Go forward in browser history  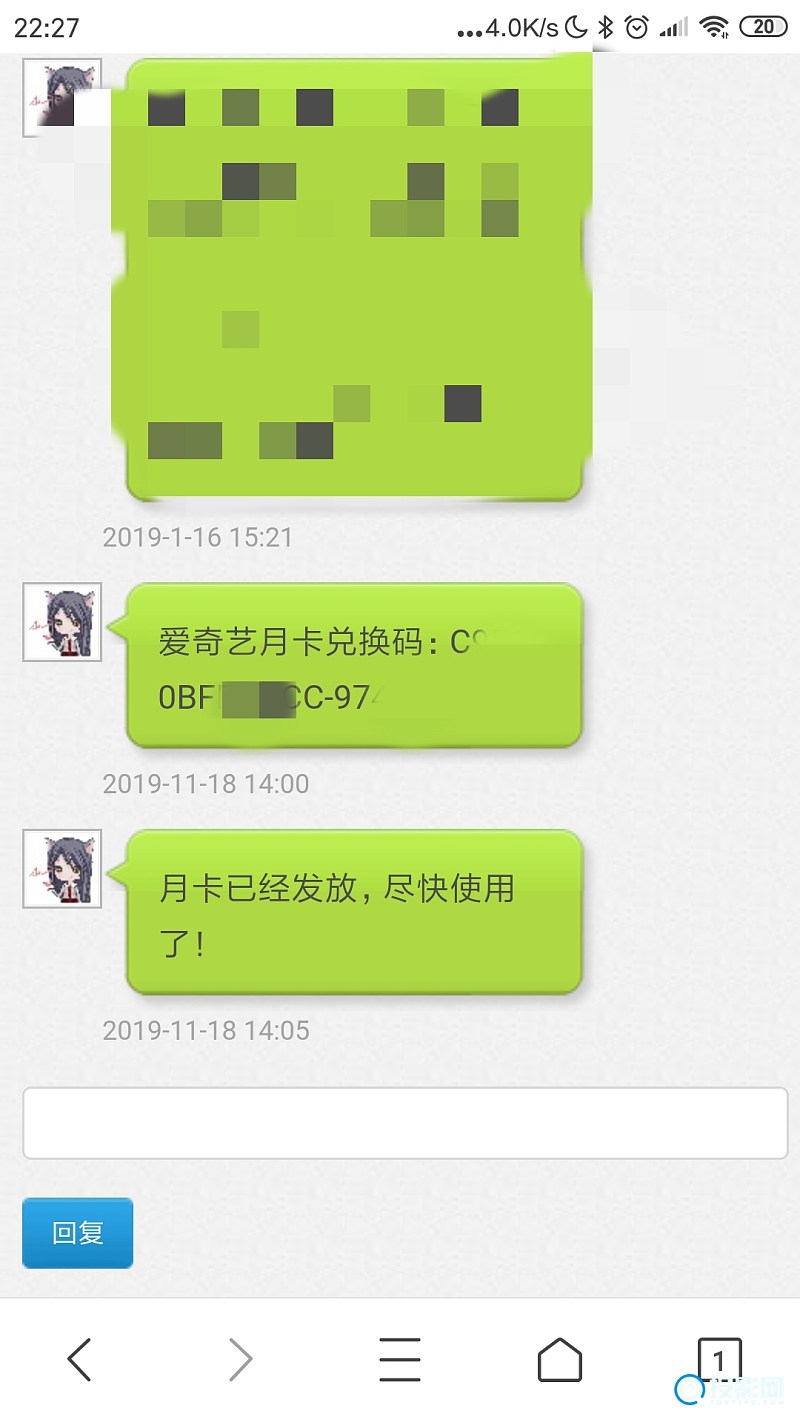(240, 1359)
